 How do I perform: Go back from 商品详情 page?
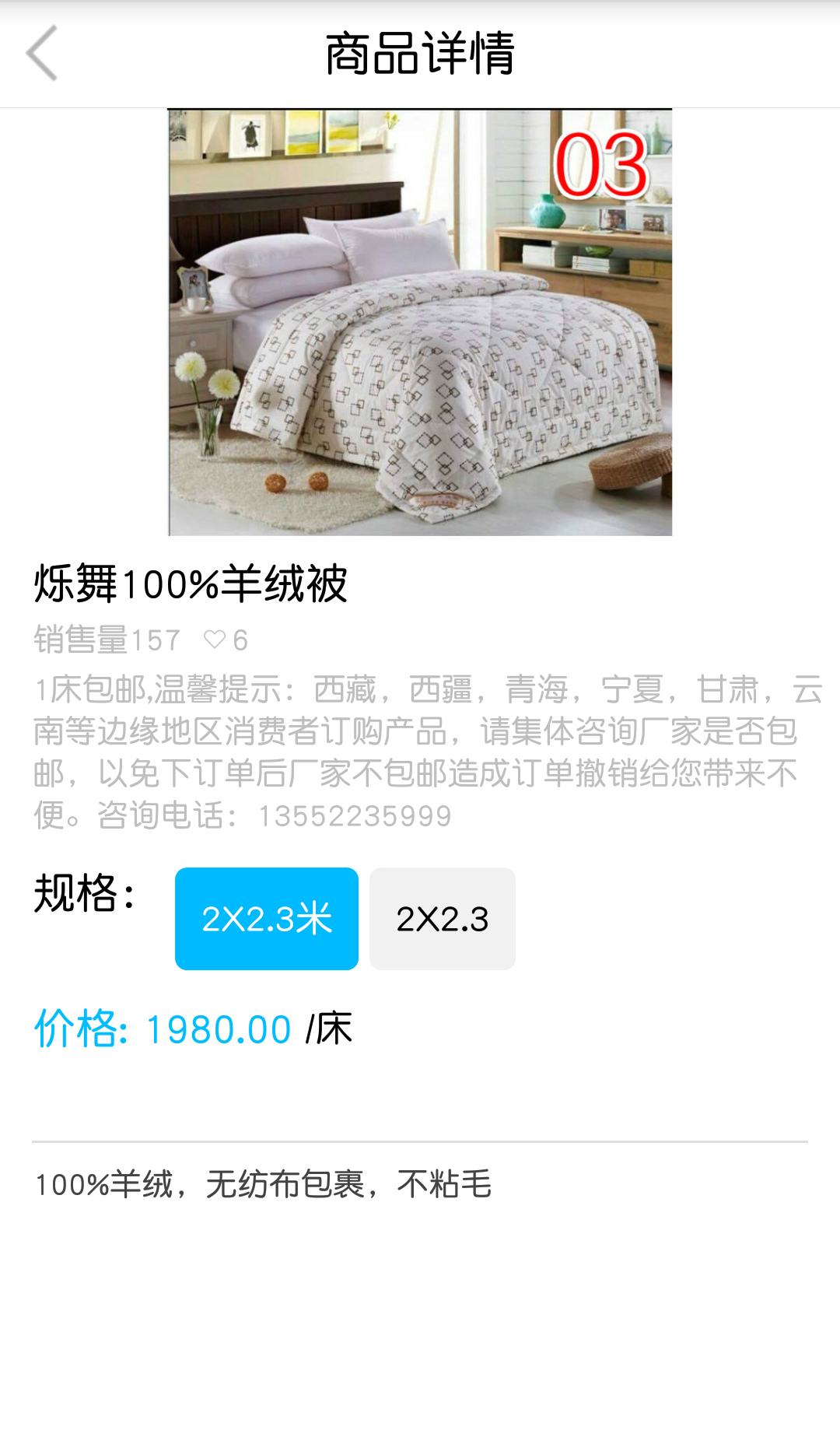42,53
